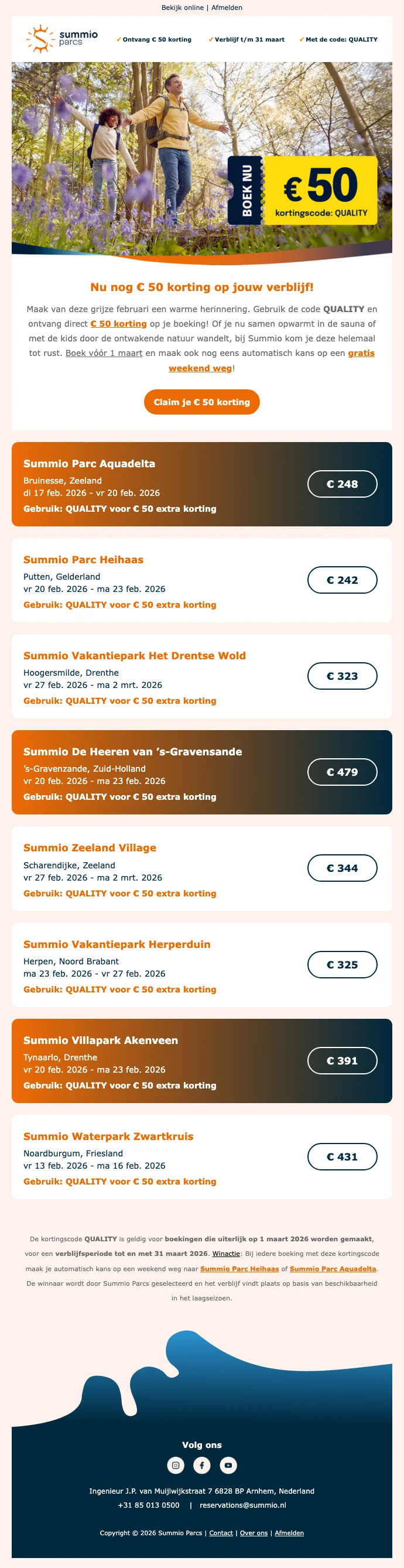
Task: Open the Facebook page icon
Action: (201, 1465)
